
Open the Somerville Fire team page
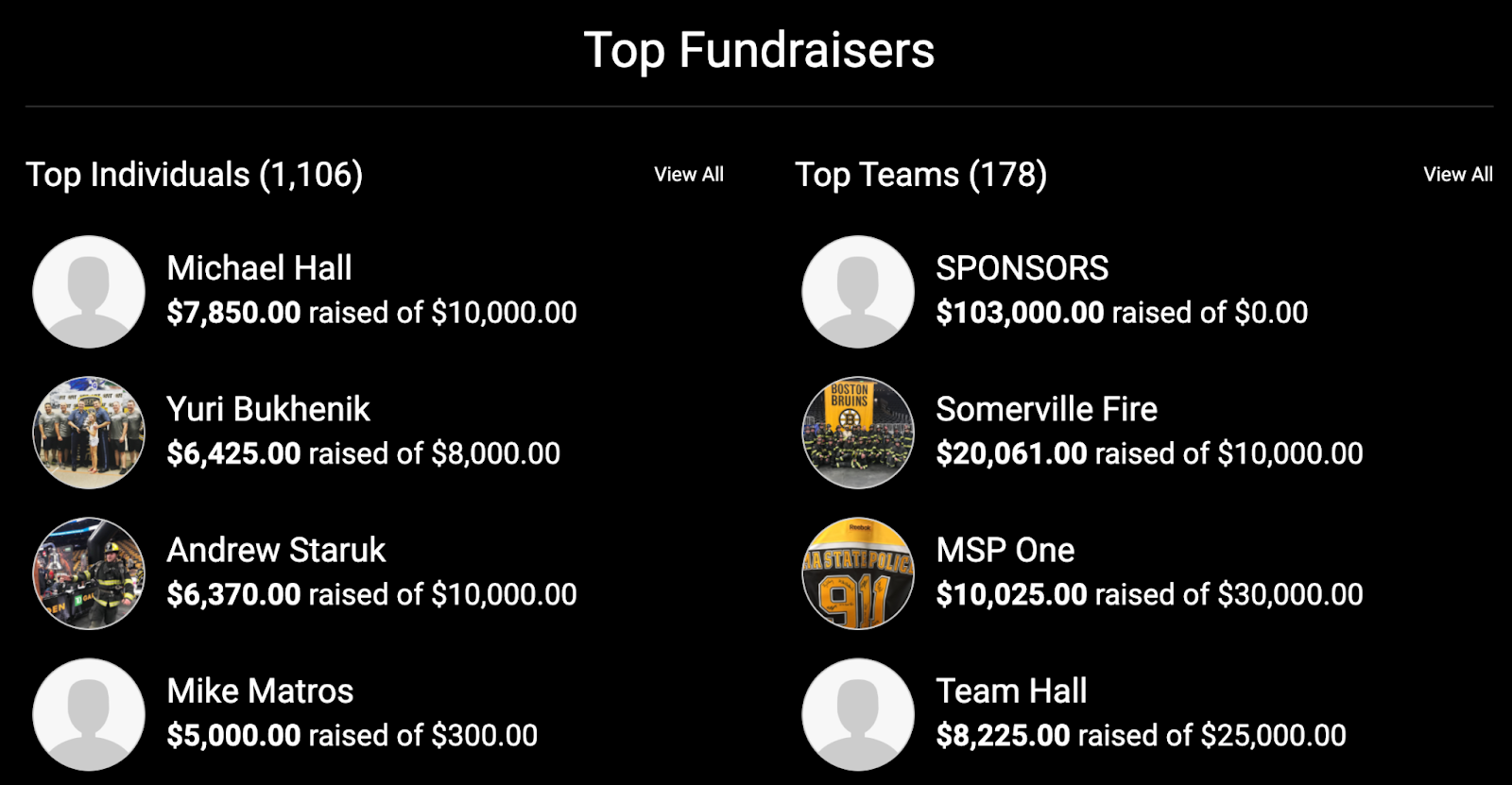1046,409
